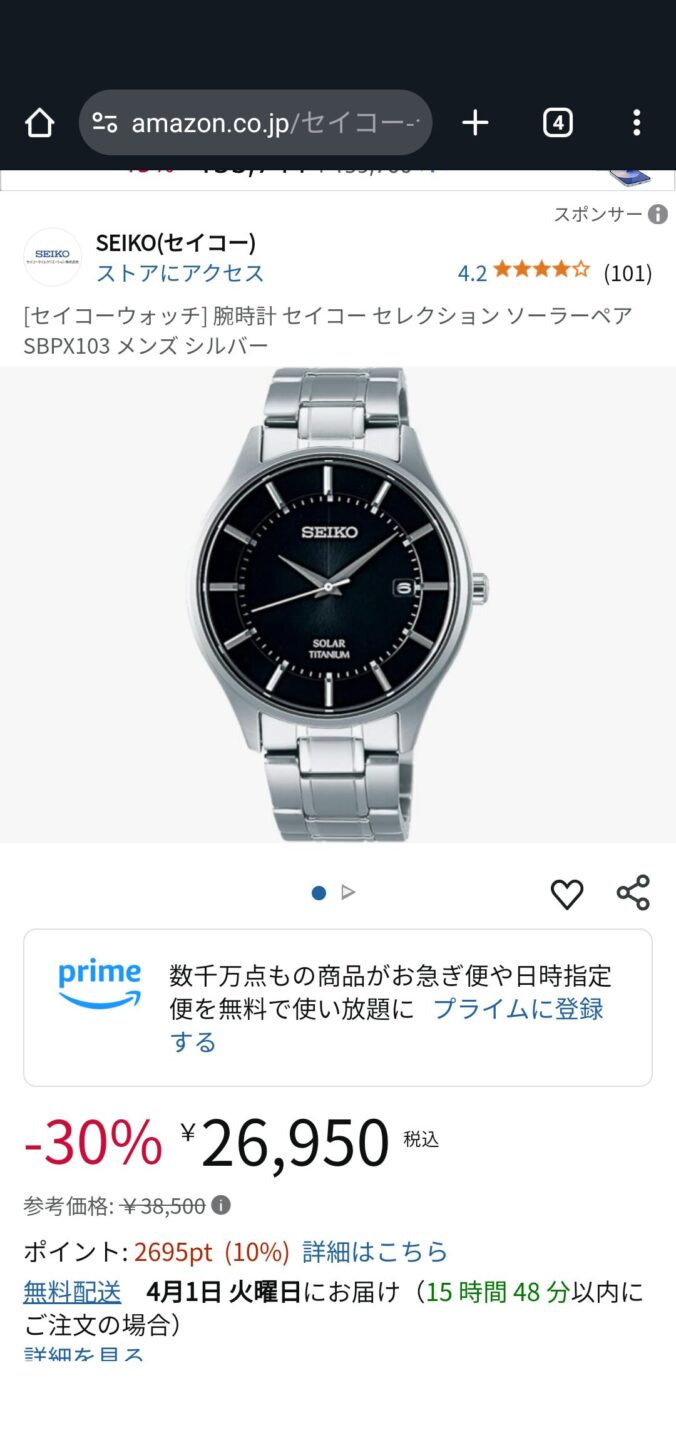Open the 詳細はこちら points details link
Viewport: 676px width, 1440px height.
(375, 1251)
